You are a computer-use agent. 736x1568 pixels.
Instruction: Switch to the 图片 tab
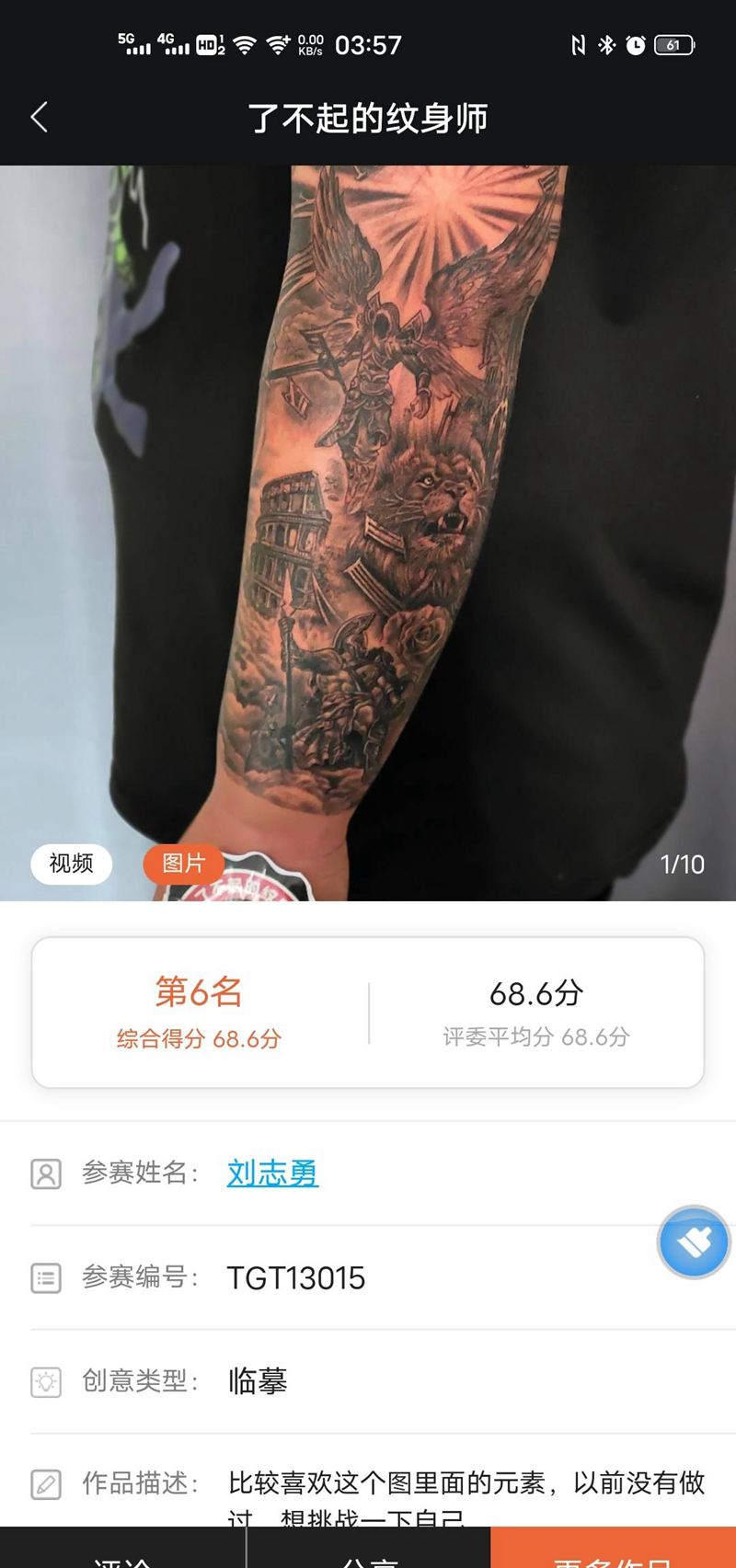click(x=182, y=864)
